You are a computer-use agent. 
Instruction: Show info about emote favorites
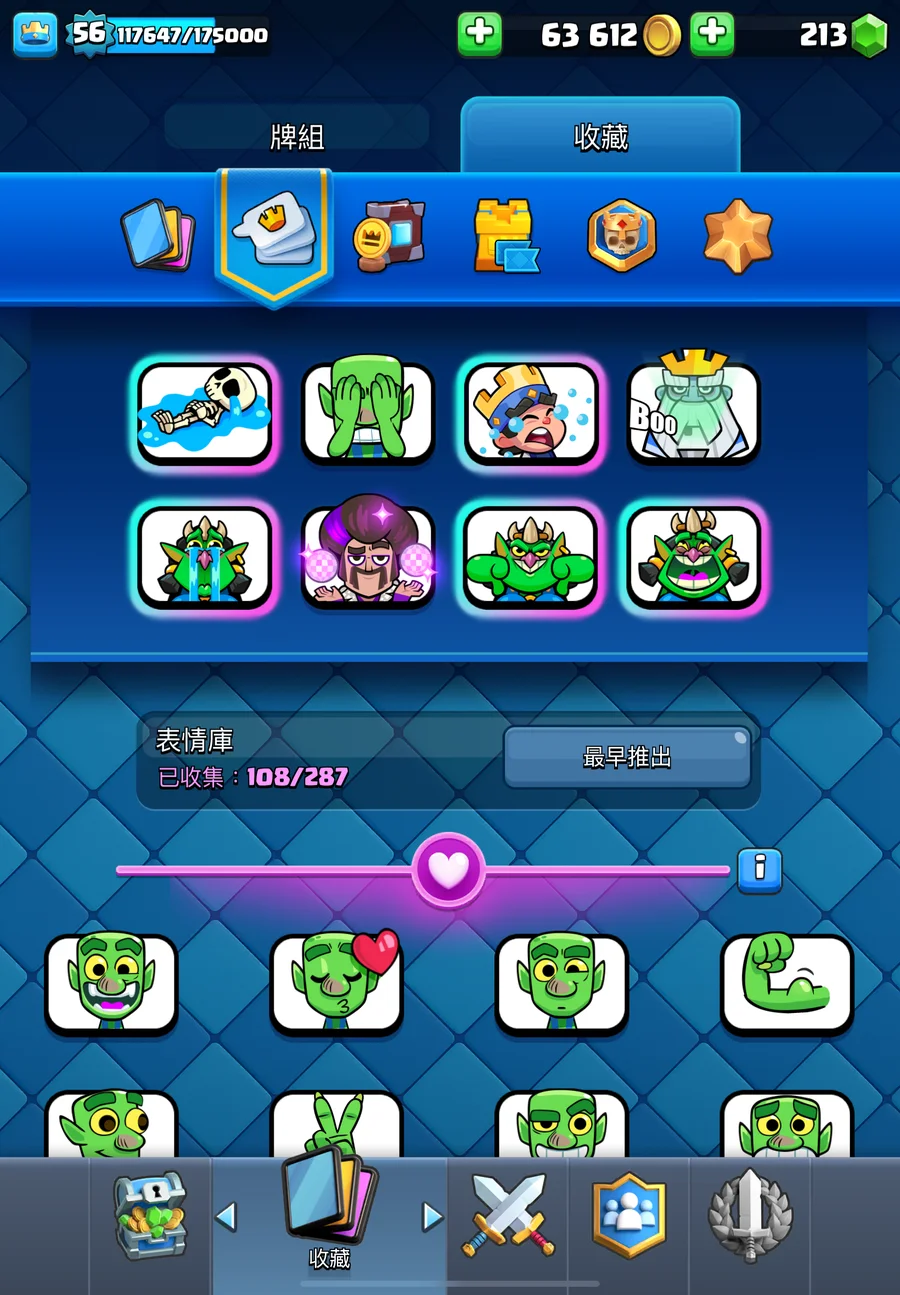point(759,869)
